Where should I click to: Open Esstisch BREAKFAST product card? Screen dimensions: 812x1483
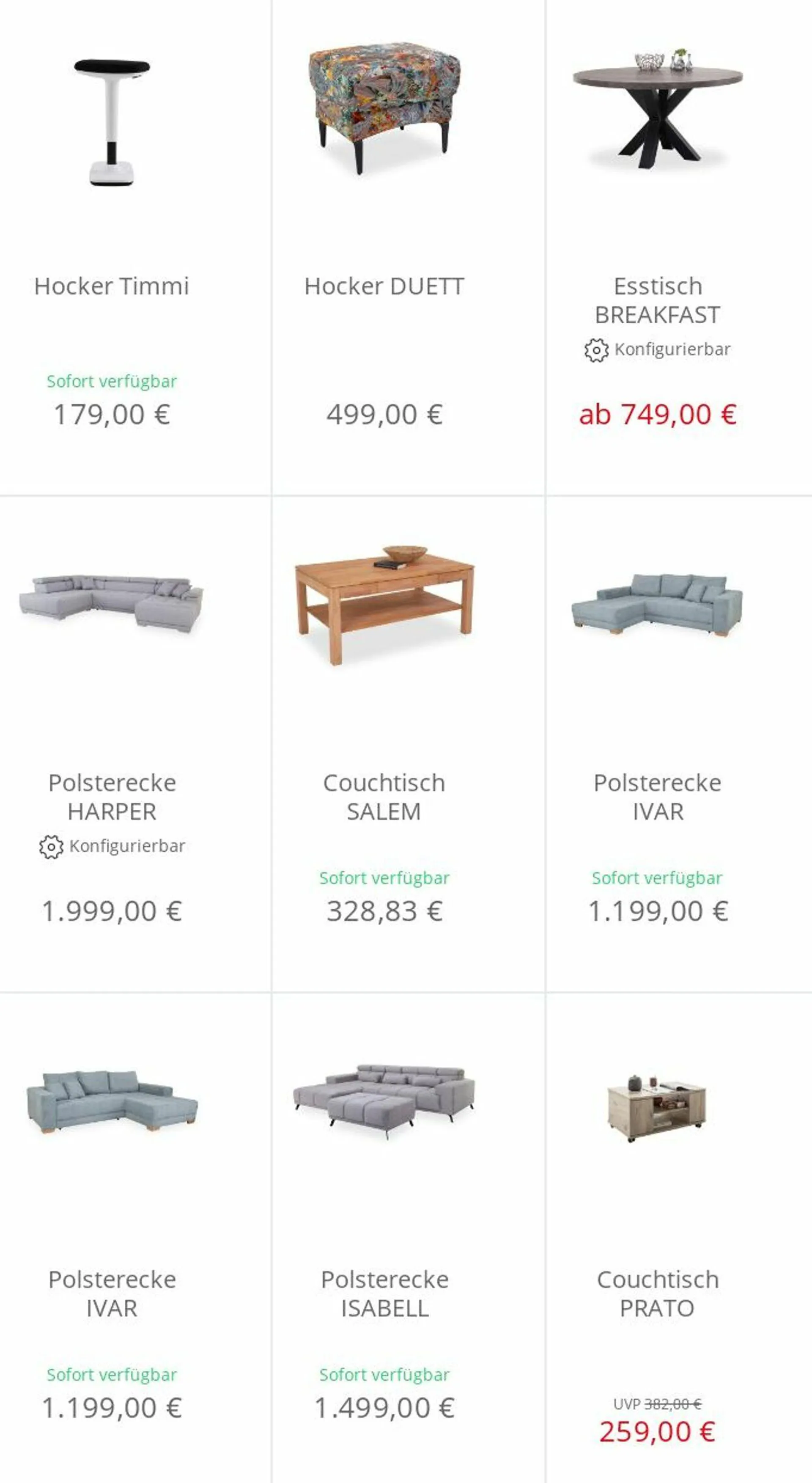pyautogui.click(x=657, y=300)
